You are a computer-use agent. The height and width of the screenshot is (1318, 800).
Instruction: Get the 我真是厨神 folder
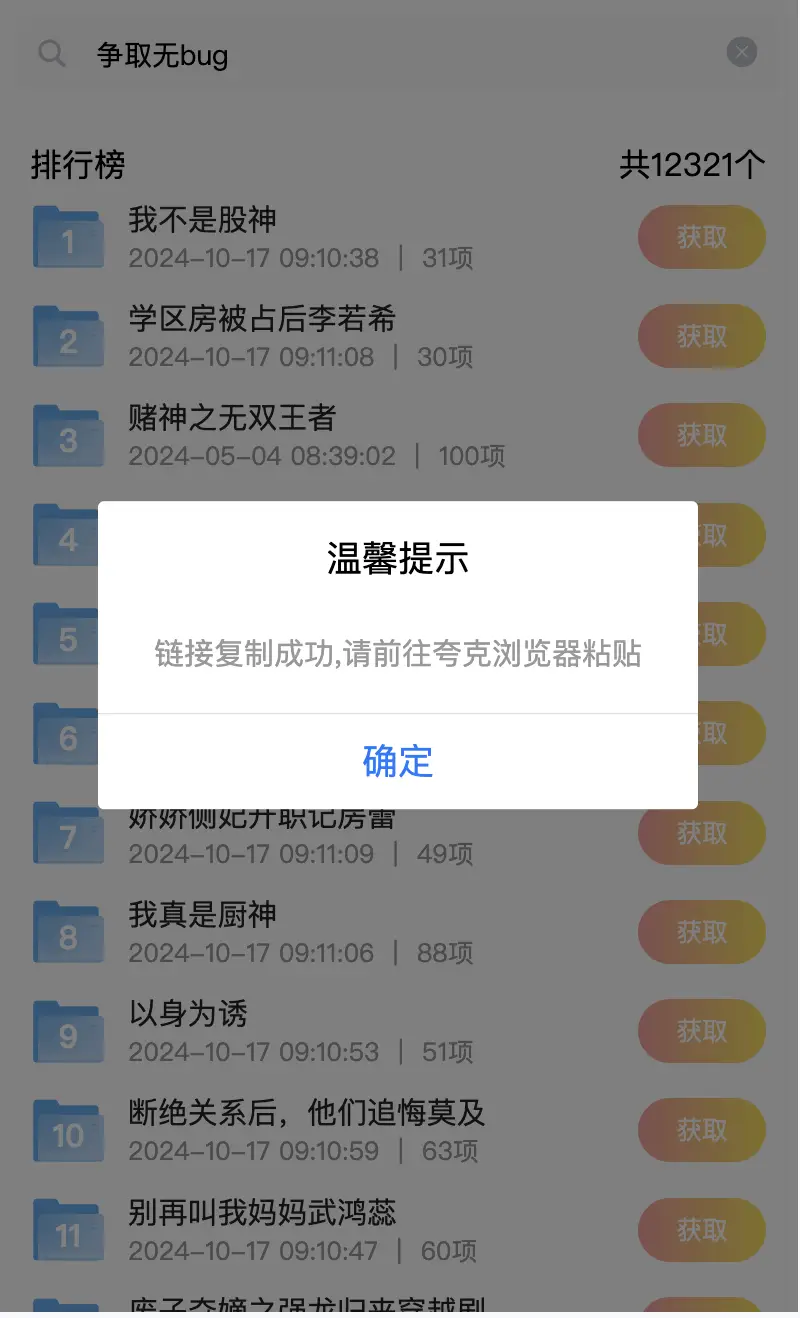[x=702, y=932]
